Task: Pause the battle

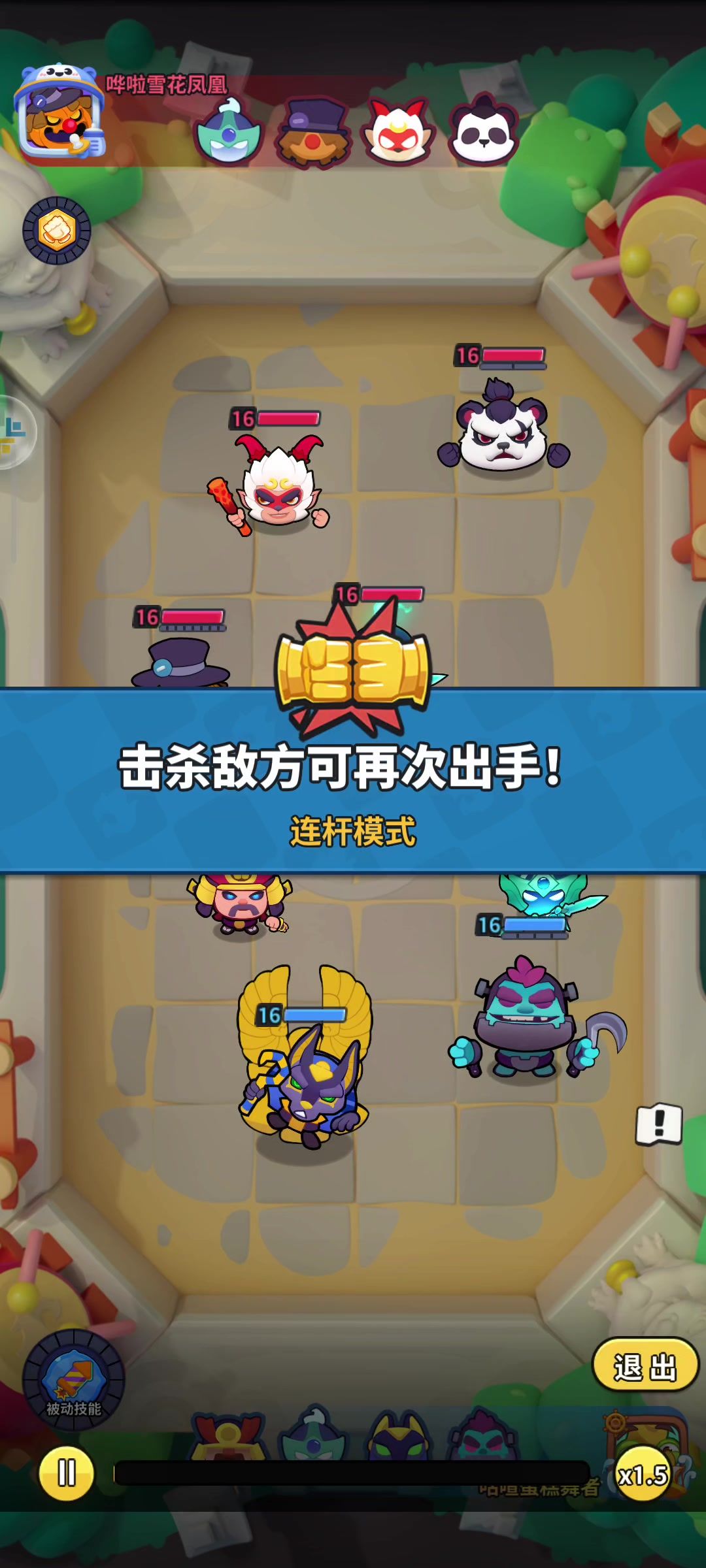Action: [x=66, y=1473]
